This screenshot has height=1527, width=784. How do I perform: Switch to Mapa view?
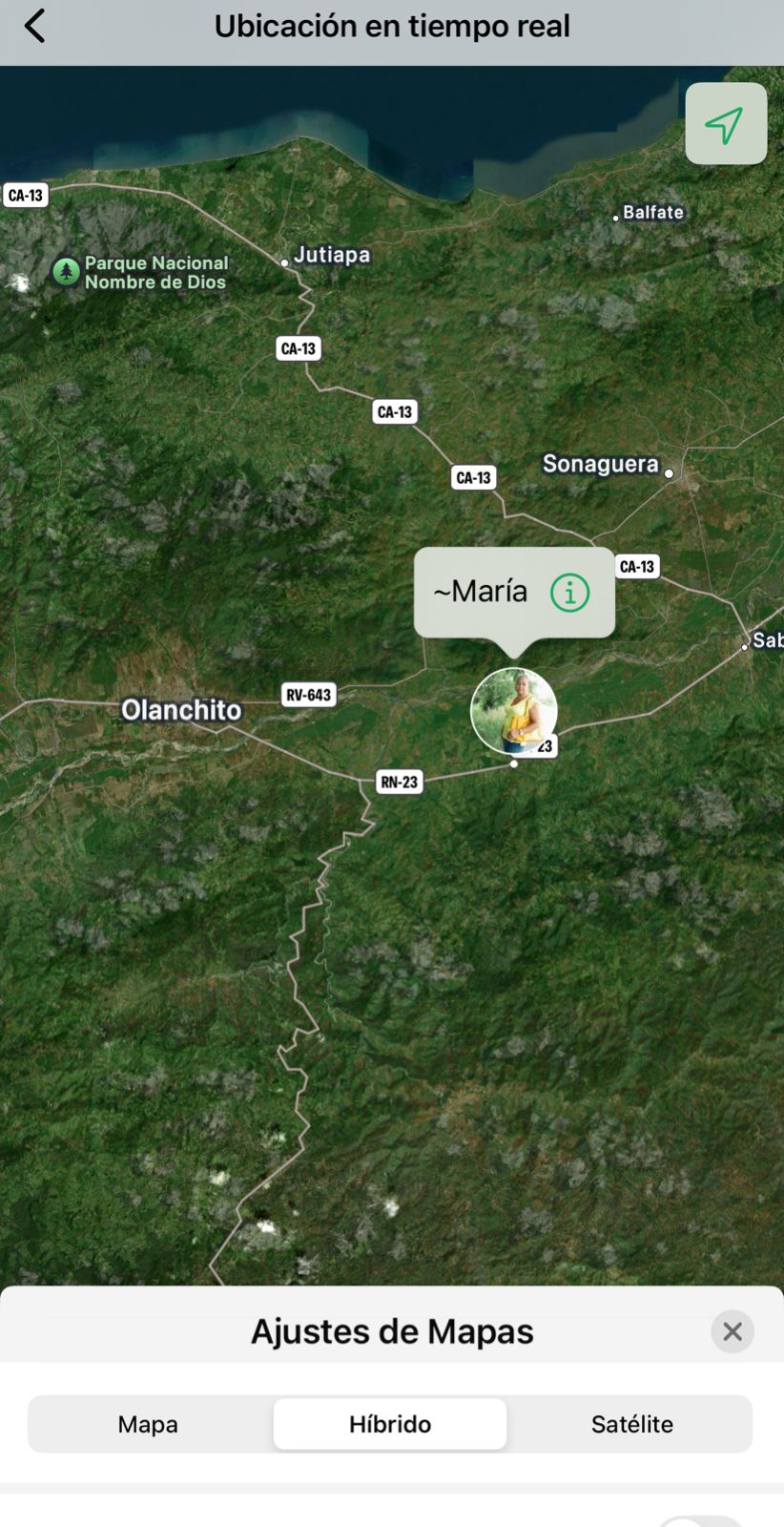[x=148, y=1424]
